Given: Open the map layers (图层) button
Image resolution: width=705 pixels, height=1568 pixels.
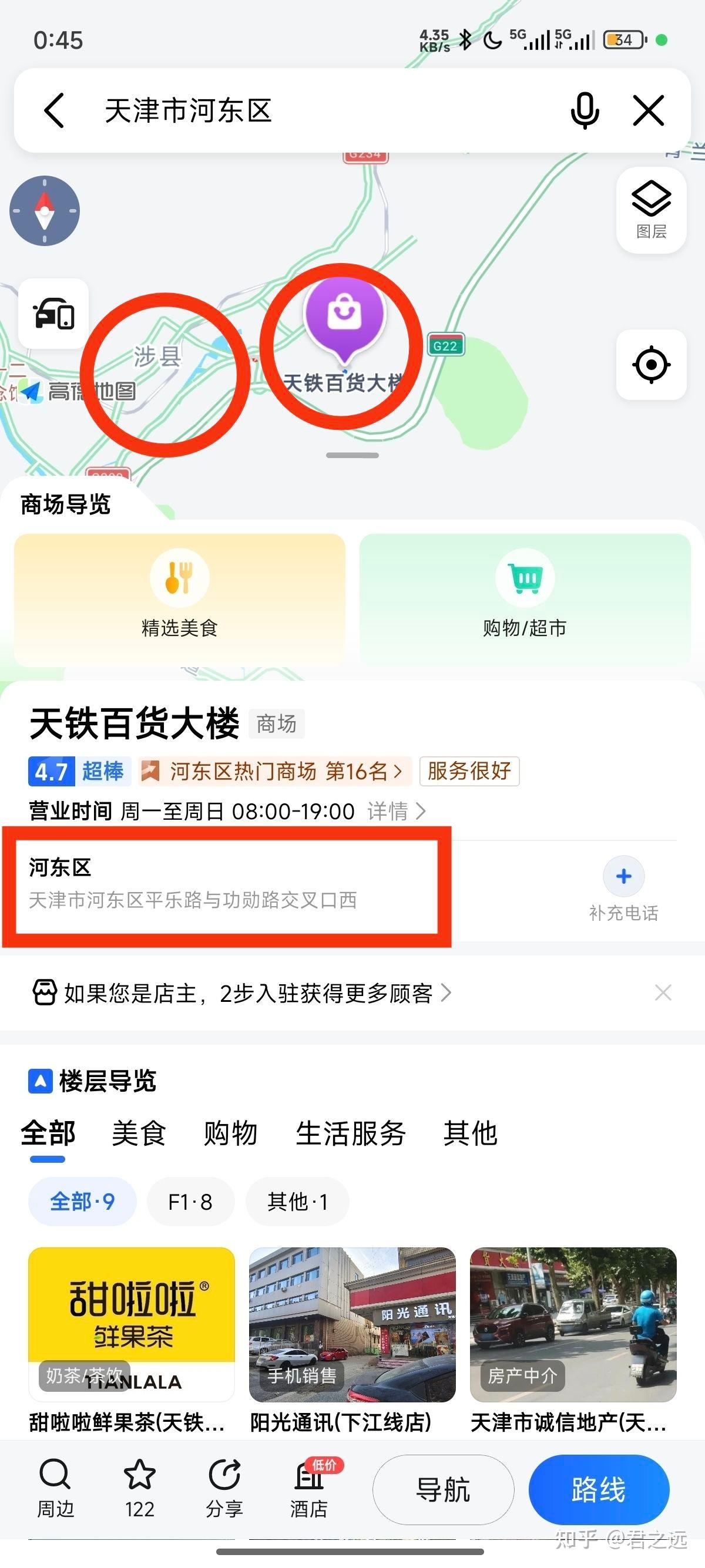Looking at the screenshot, I should pyautogui.click(x=651, y=210).
